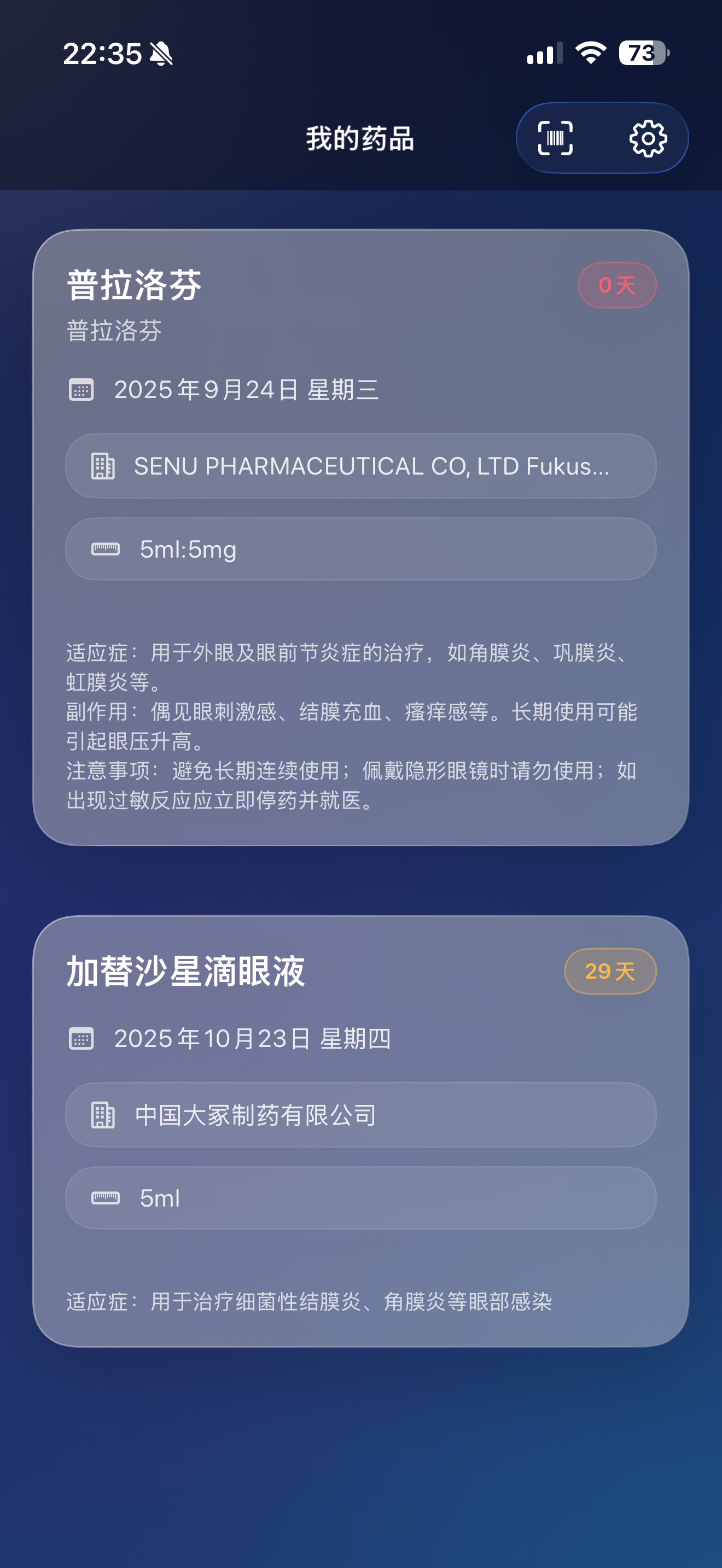Click the building icon next to SENU PHARMACEUTICAL
722x1568 pixels.
[x=103, y=467]
